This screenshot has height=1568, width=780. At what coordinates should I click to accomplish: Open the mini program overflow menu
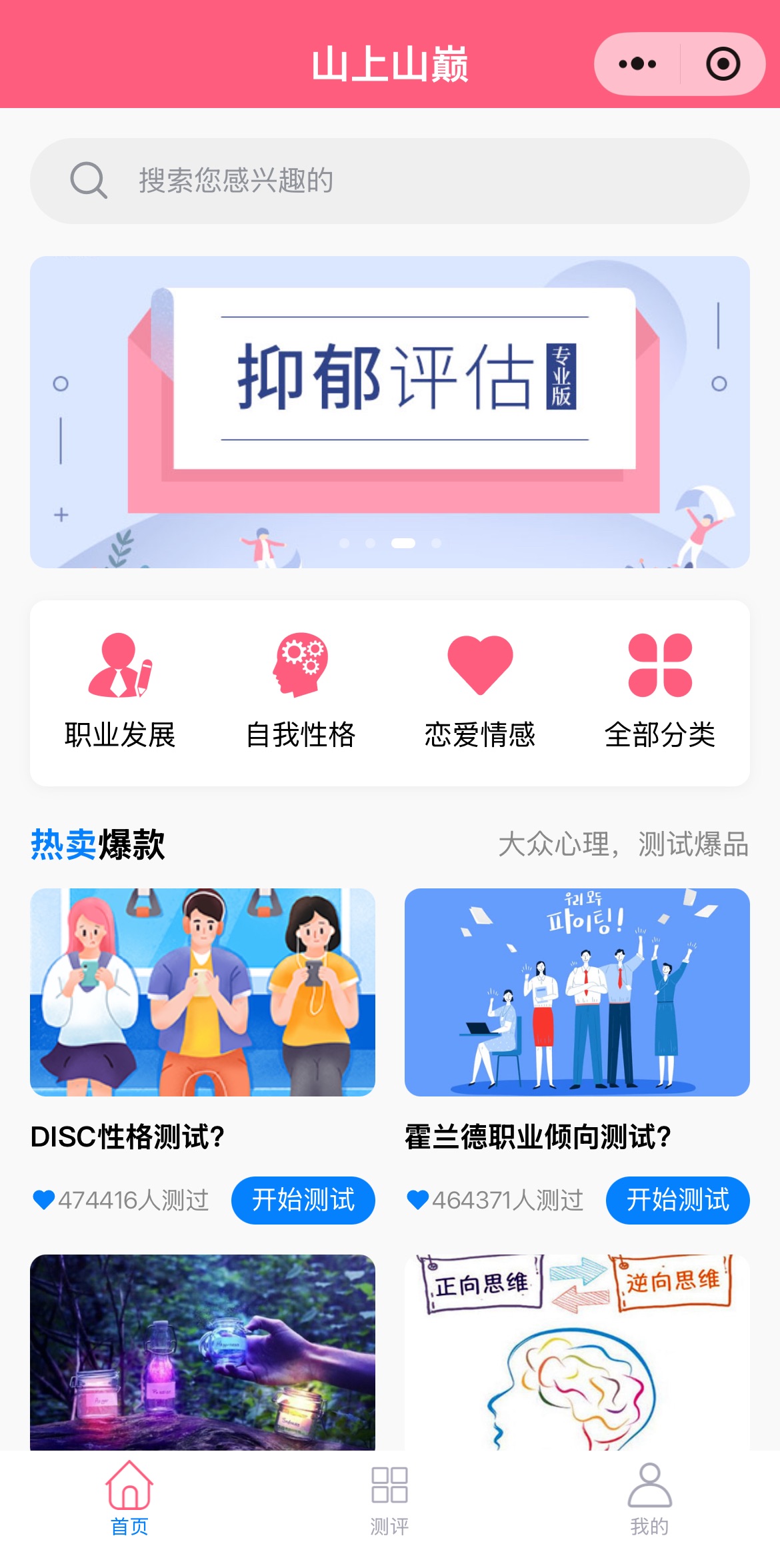pyautogui.click(x=637, y=64)
